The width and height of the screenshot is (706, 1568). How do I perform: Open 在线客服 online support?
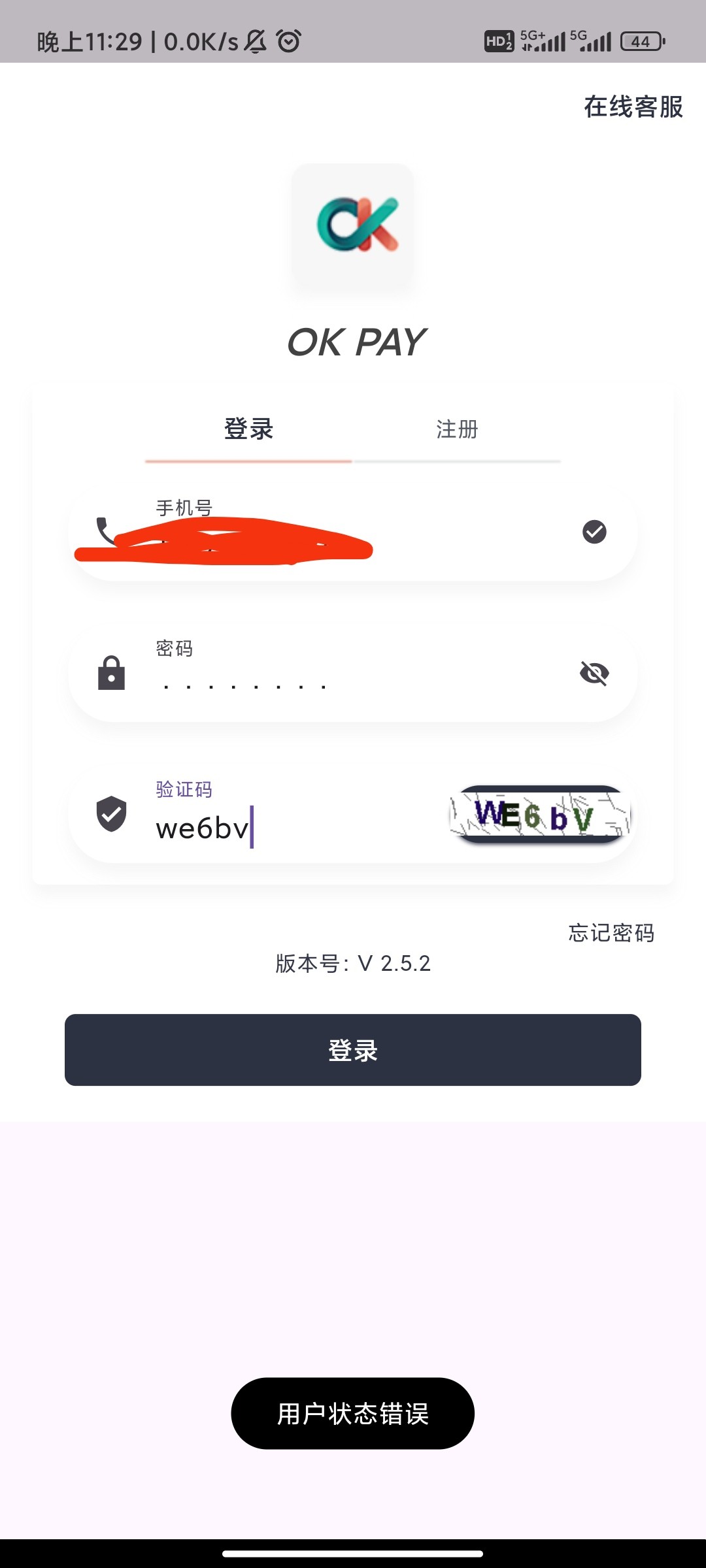(633, 106)
